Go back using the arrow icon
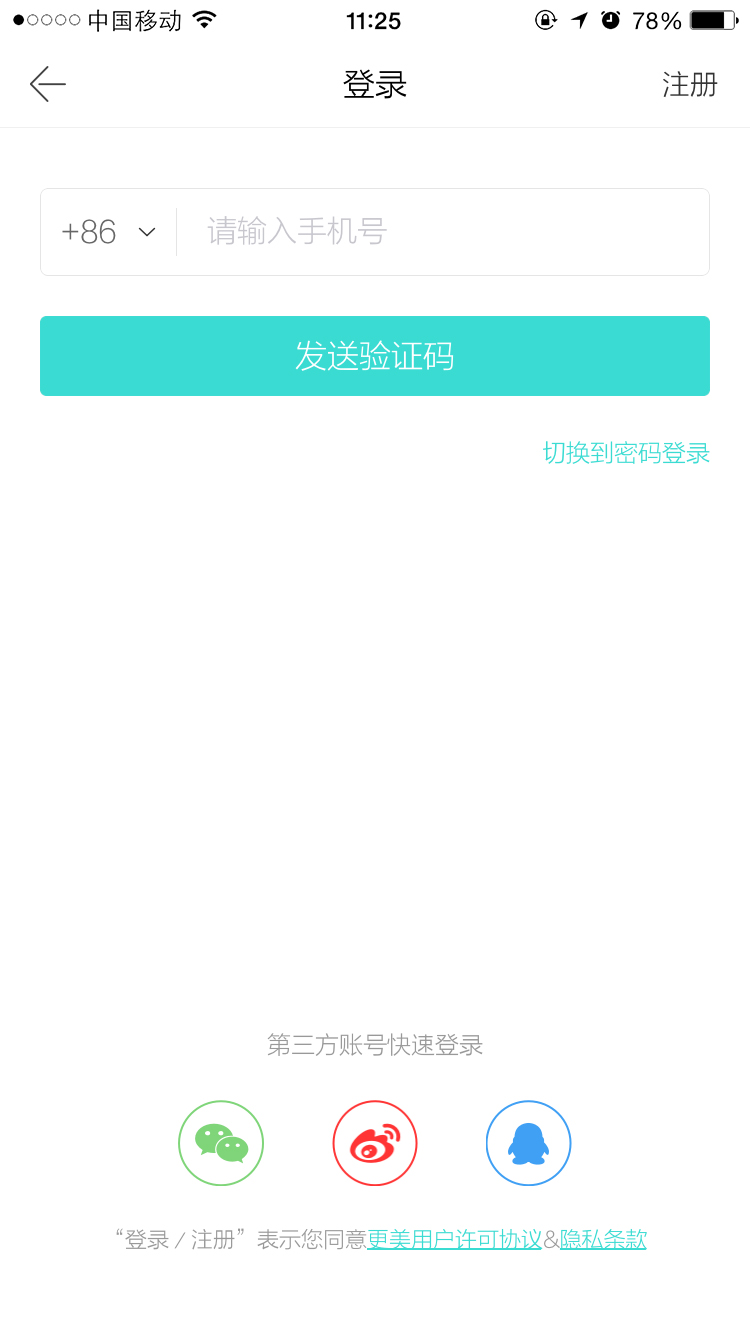This screenshot has width=750, height=1334. 48,84
